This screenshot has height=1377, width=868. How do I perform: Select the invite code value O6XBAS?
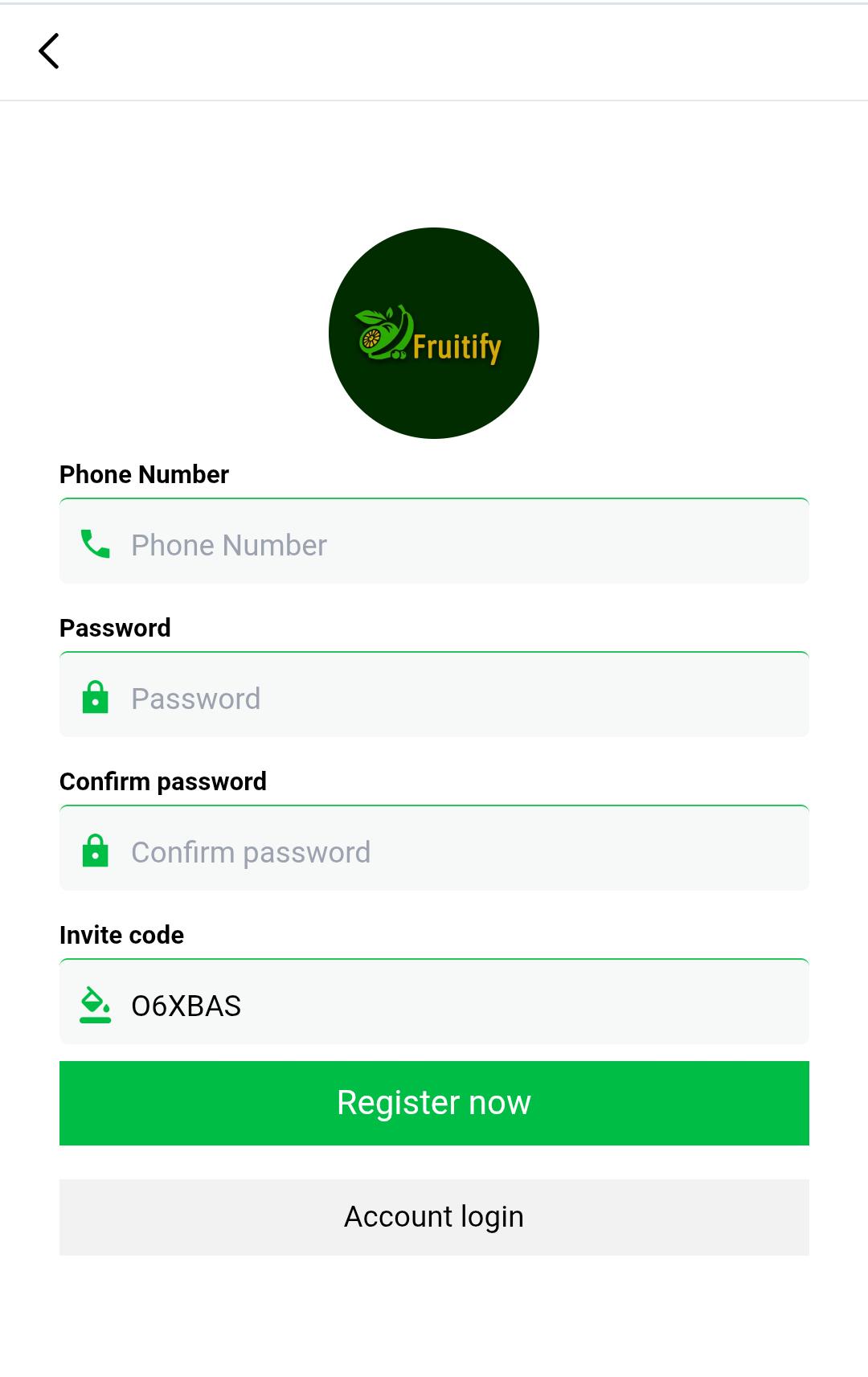186,1005
